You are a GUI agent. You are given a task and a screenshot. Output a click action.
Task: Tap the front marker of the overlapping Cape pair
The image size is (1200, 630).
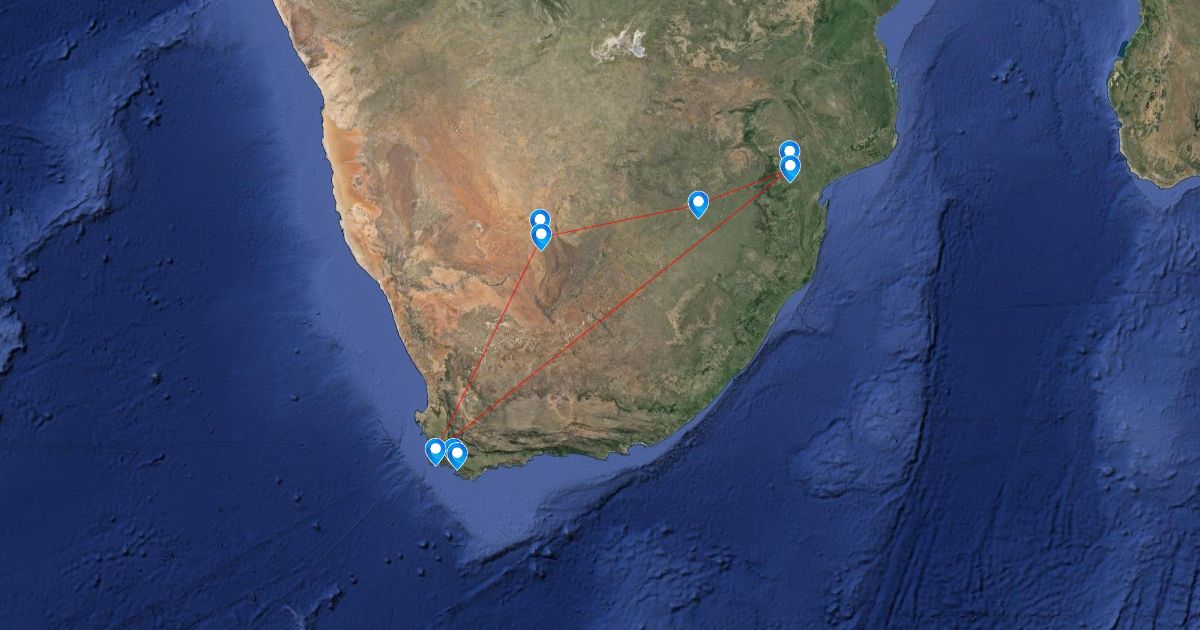click(457, 456)
